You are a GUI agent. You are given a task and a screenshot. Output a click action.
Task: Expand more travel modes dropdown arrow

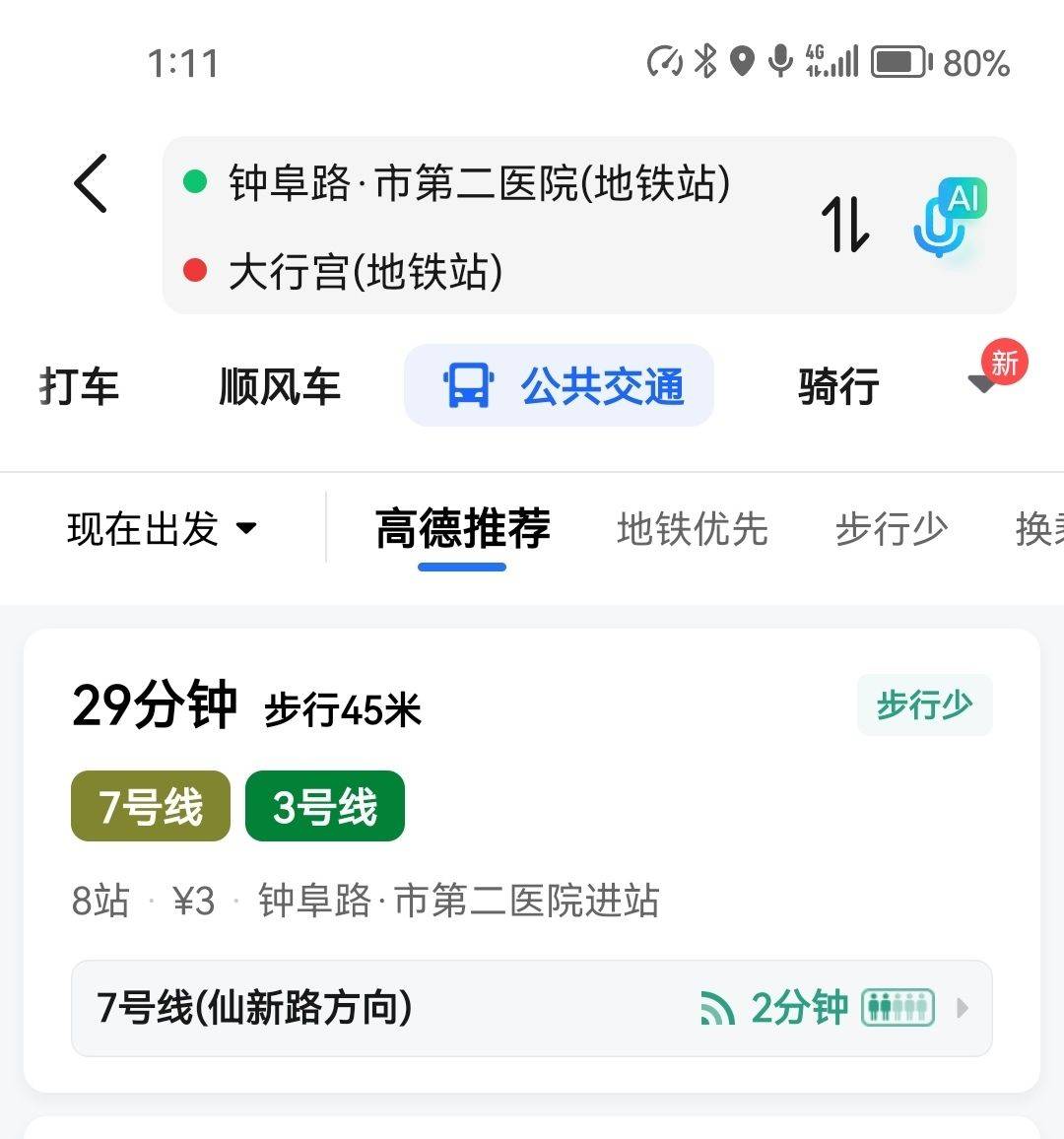[983, 383]
